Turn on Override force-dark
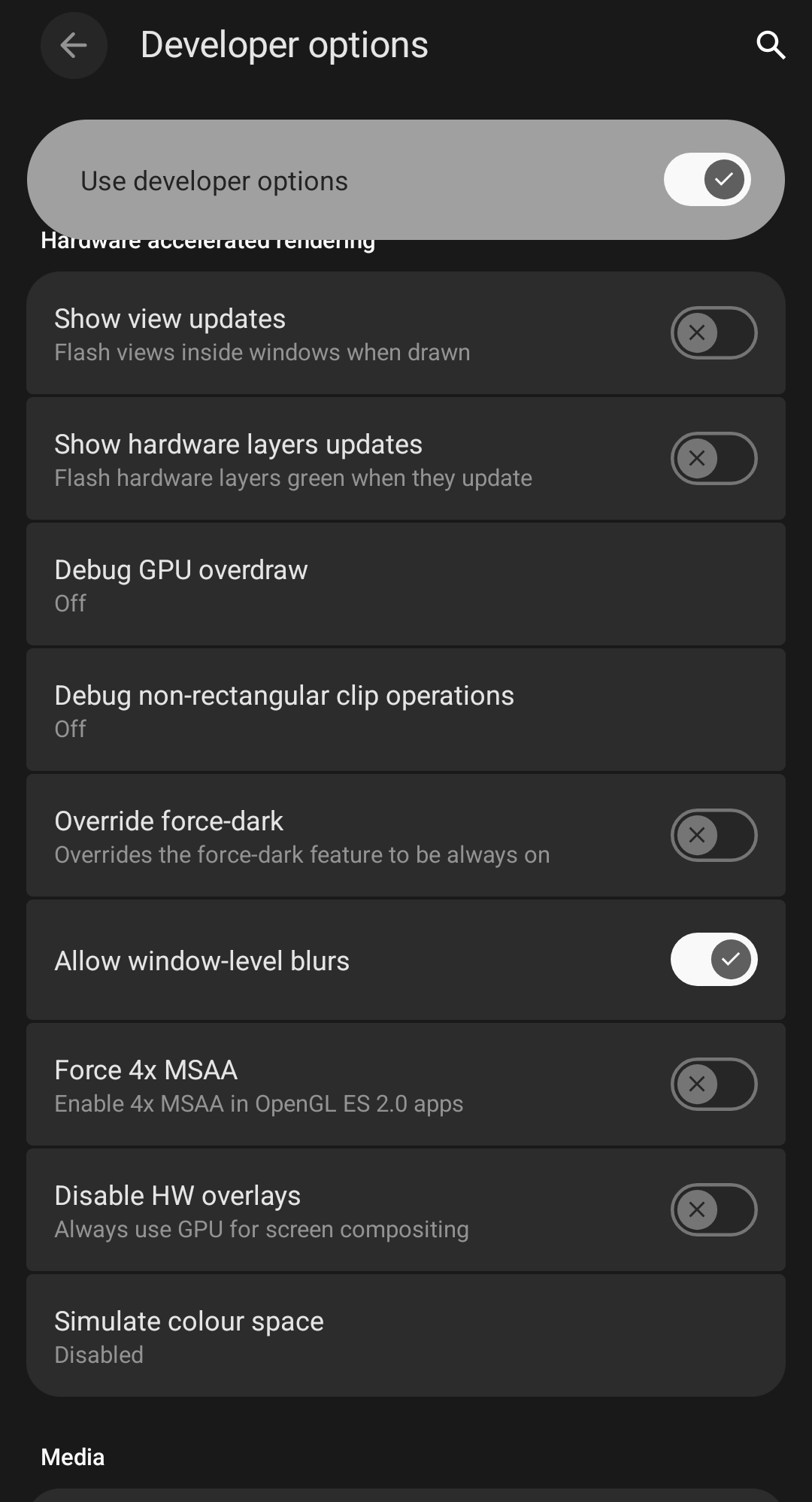 [x=713, y=835]
